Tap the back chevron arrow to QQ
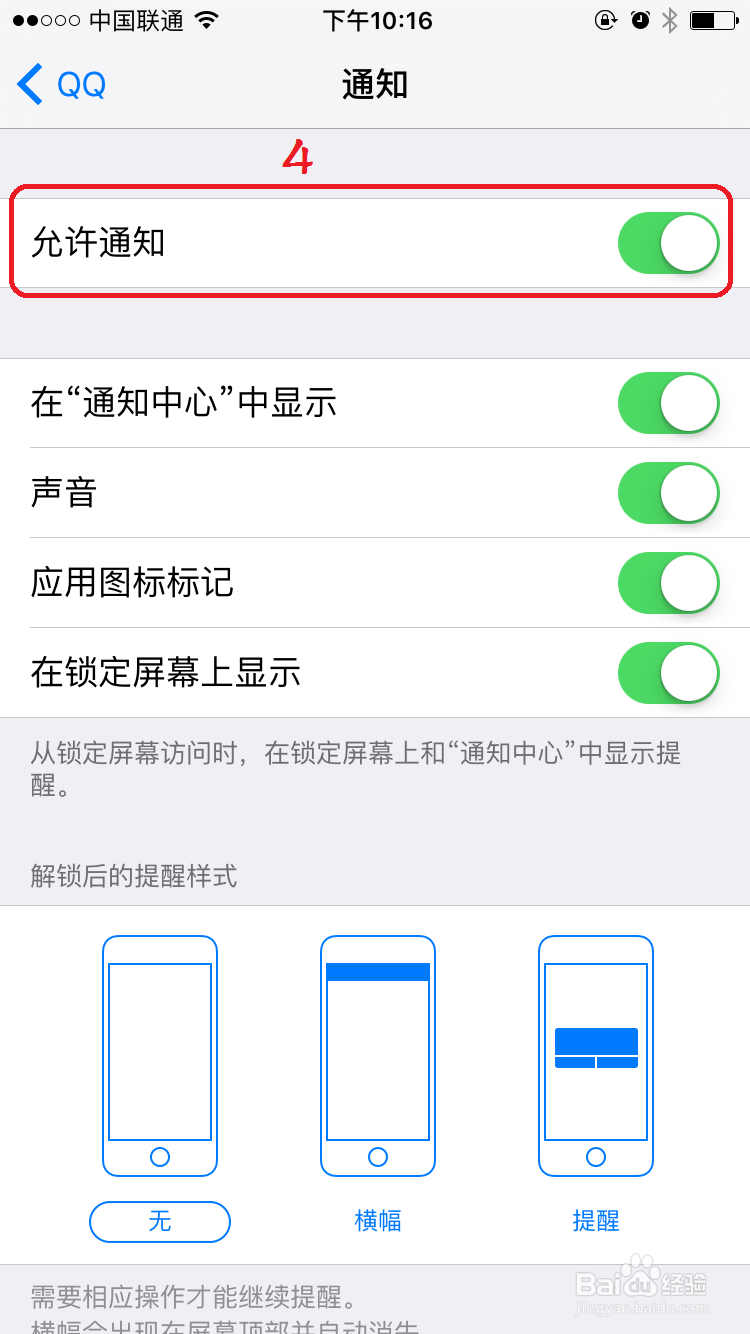This screenshot has height=1334, width=750. 28,85
